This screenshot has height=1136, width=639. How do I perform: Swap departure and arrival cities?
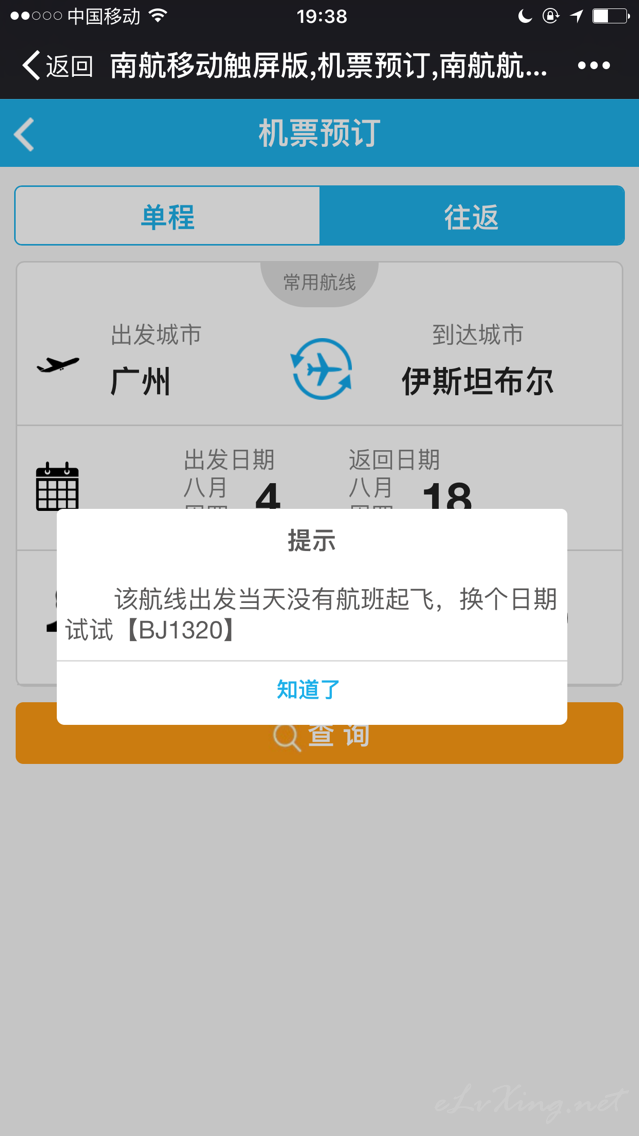(322, 369)
